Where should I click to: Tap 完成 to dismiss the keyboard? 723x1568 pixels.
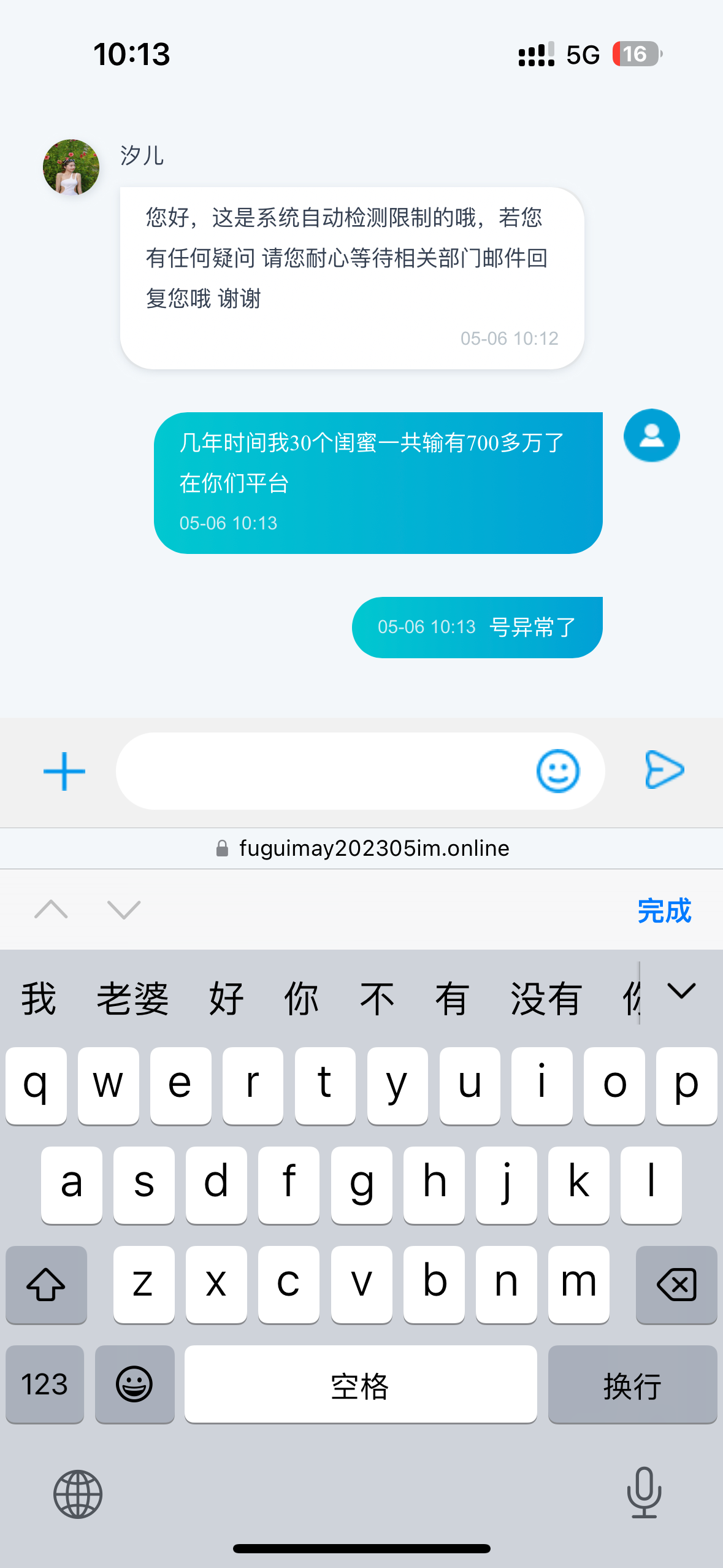(664, 910)
